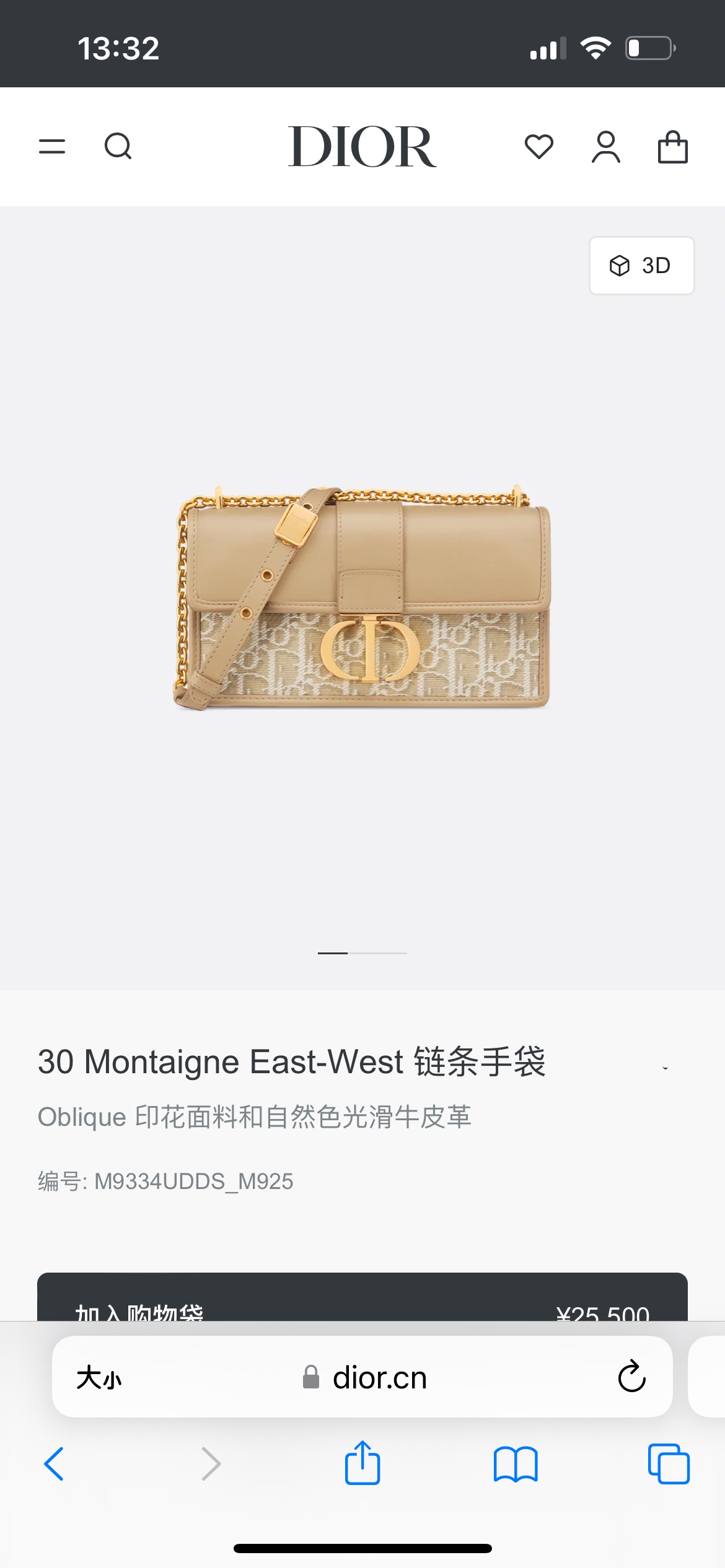The height and width of the screenshot is (1568, 725).
Task: Go to the Dior homepage logo
Action: 362,147
